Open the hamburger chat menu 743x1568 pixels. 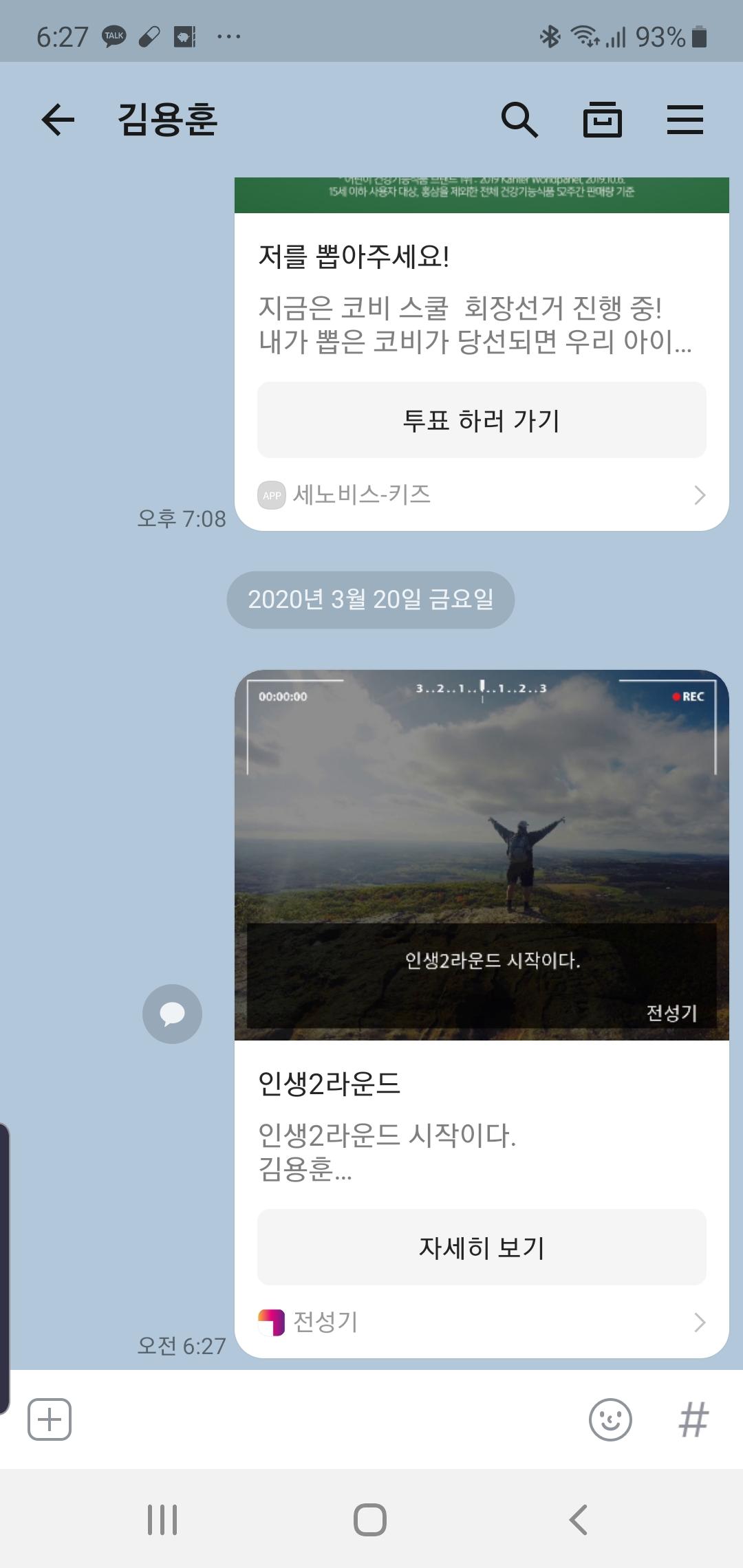685,120
